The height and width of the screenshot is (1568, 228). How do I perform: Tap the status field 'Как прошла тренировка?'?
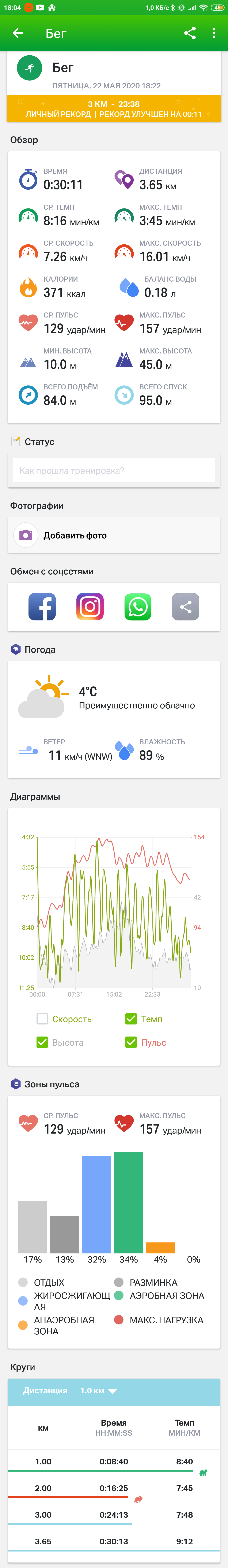tap(114, 471)
